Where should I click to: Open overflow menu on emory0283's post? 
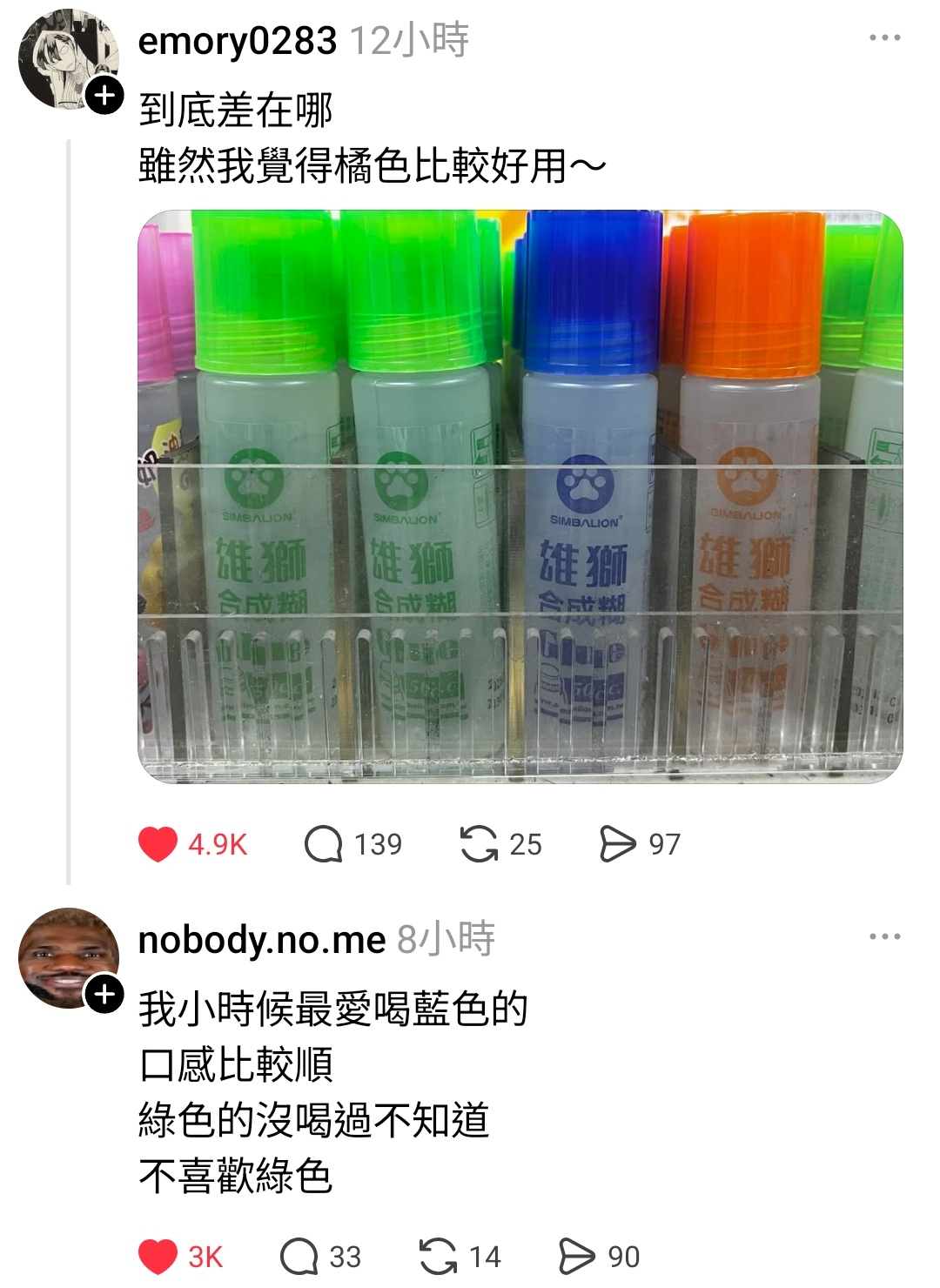[884, 38]
